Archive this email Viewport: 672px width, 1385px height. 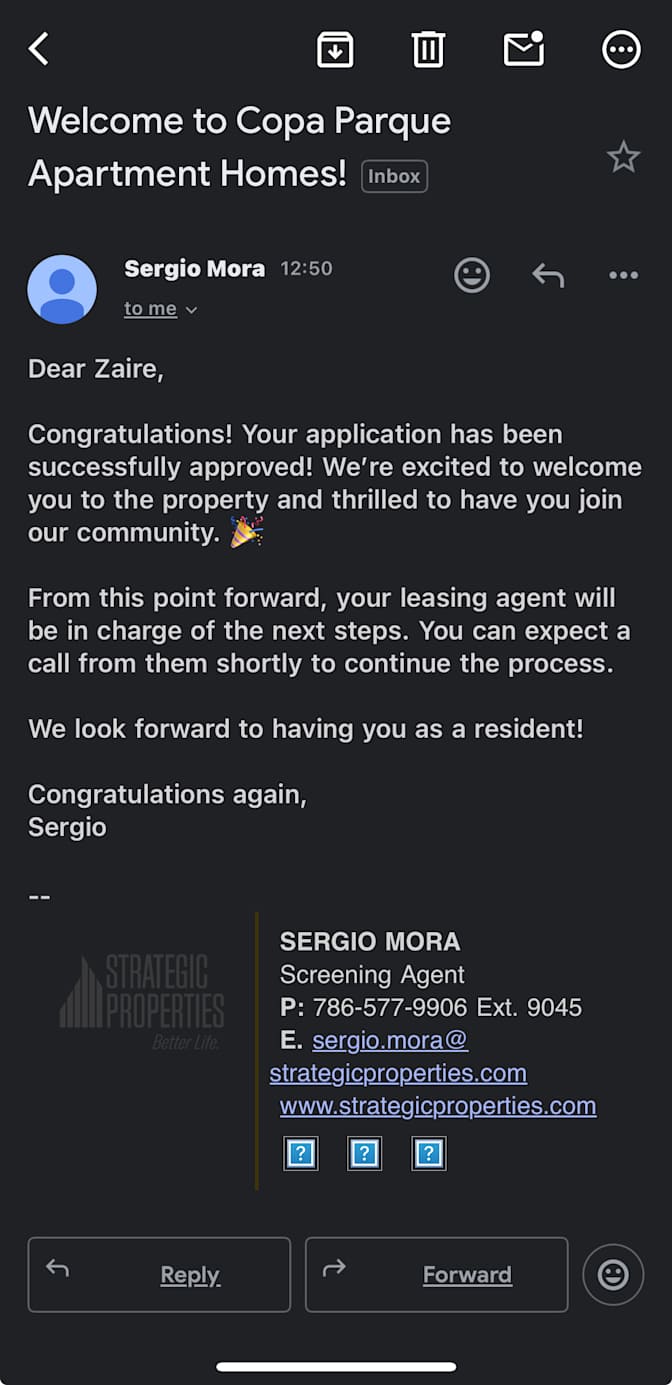coord(335,49)
